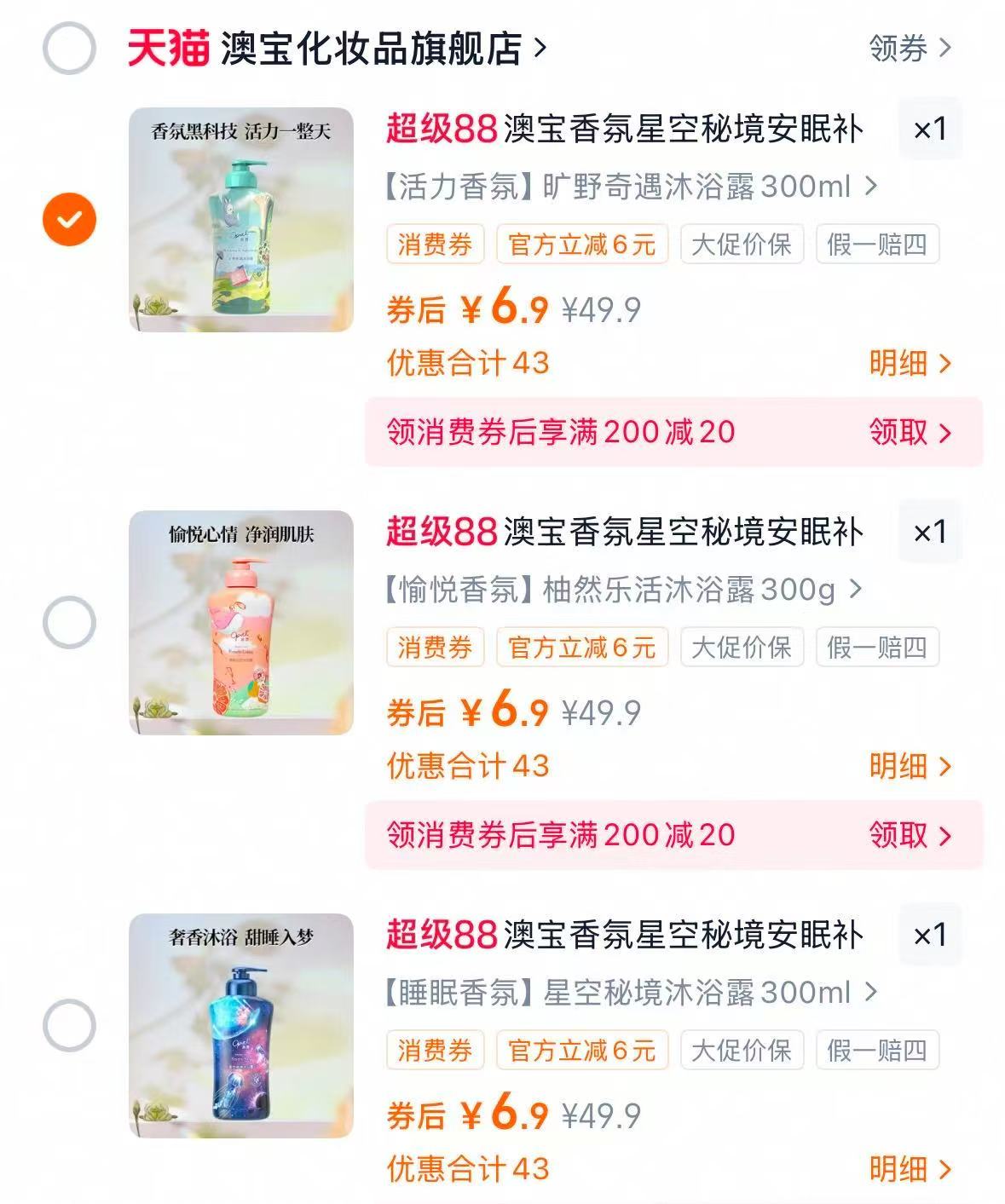Viewport: 1005px width, 1204px height.
Task: Click 官方立减6元 tag on first item
Action: click(x=584, y=244)
